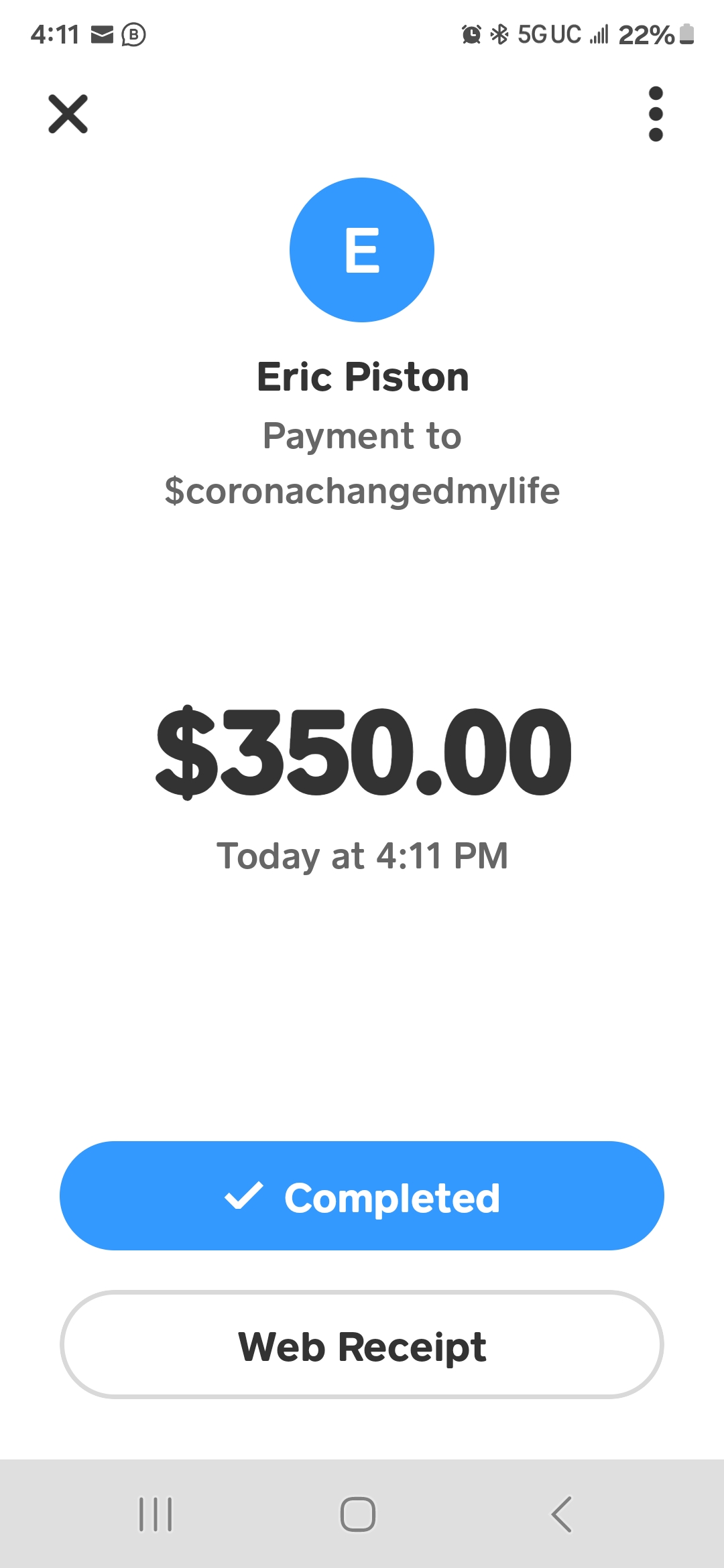Open recent apps from the navigation bar

156,1514
